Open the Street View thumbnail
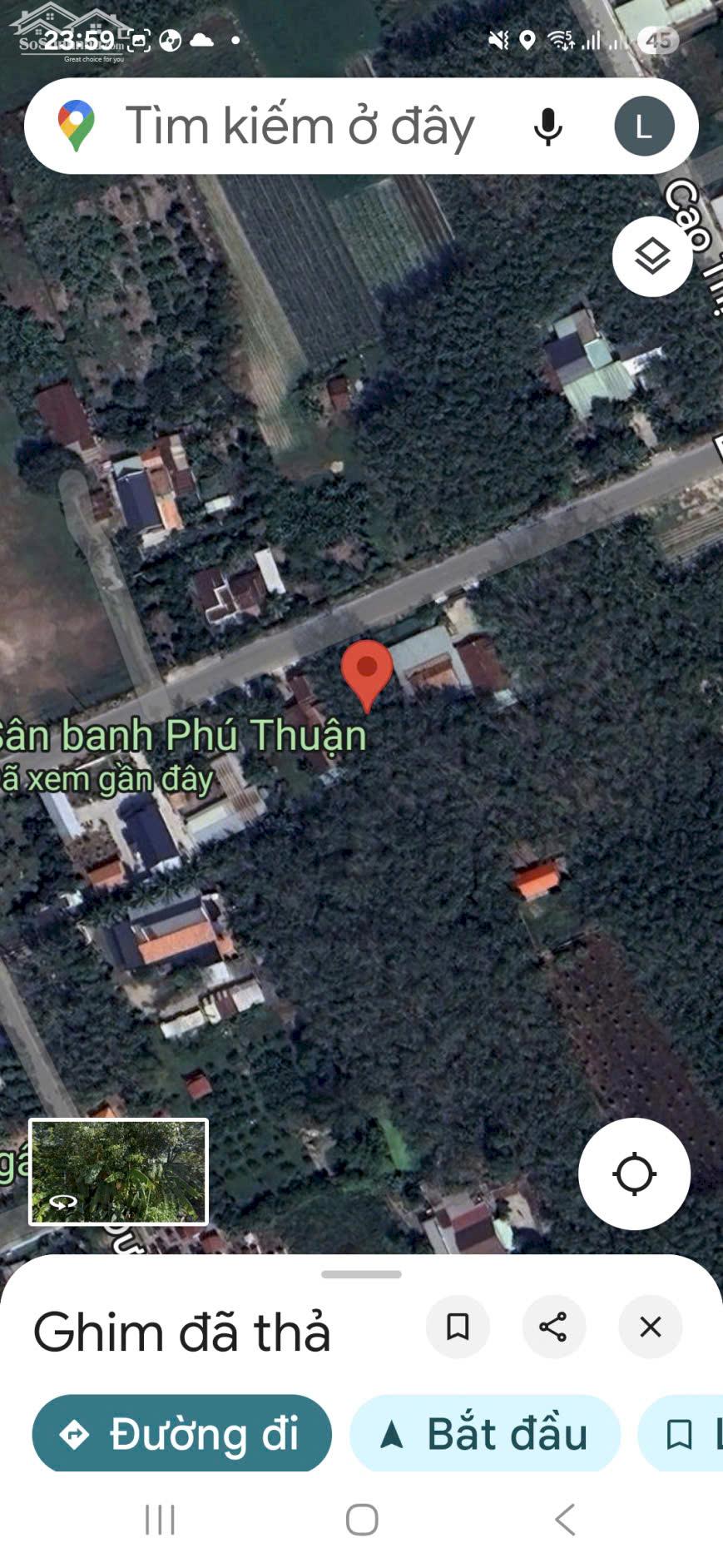The width and height of the screenshot is (723, 1568). tap(118, 1172)
